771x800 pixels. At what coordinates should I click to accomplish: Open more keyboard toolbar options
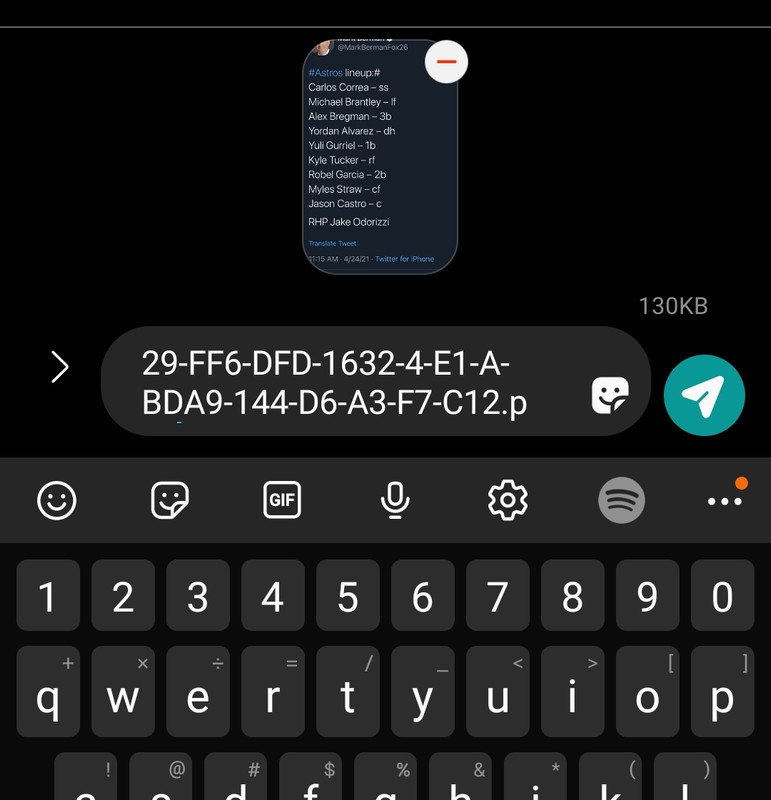725,499
